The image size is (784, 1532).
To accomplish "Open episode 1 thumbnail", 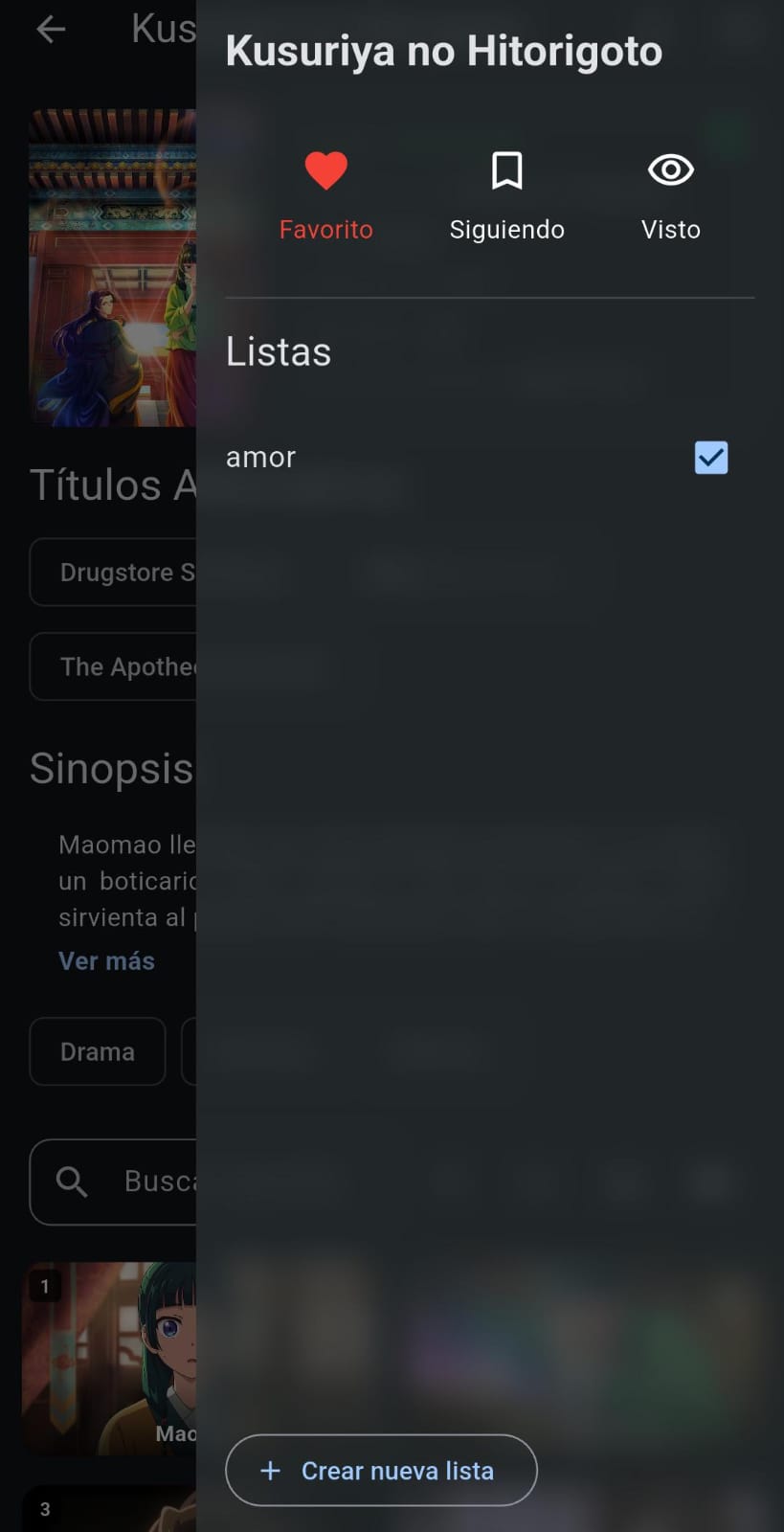I will pos(109,1358).
